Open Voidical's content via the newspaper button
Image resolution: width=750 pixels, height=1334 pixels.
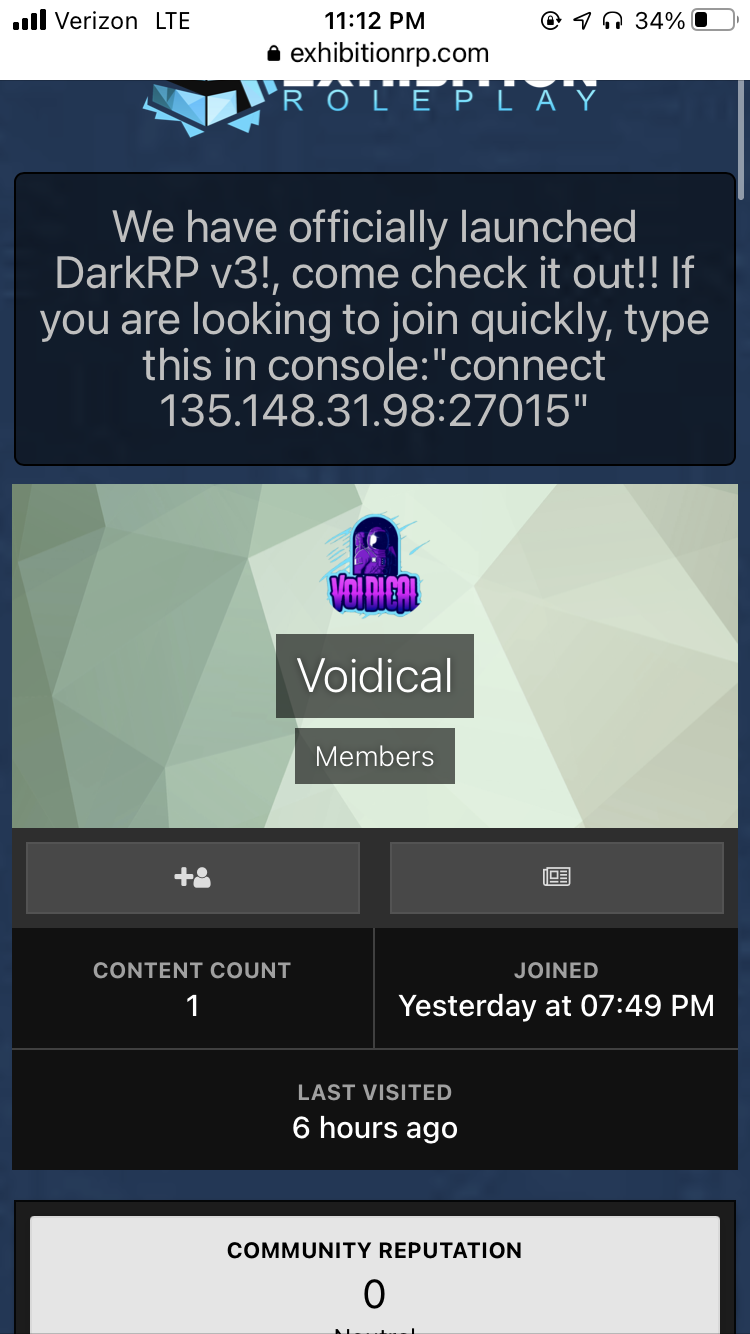[556, 878]
